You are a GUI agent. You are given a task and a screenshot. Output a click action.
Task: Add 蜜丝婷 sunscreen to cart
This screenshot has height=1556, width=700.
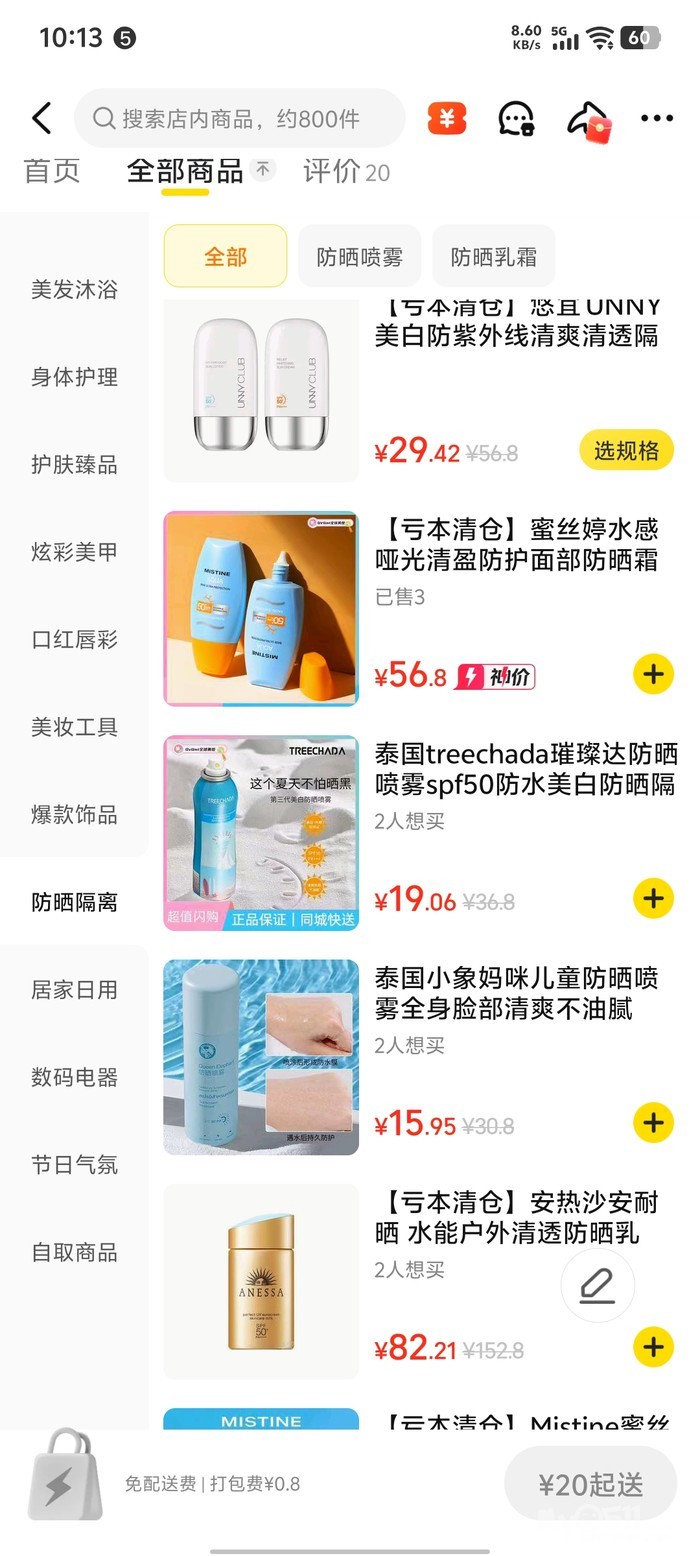pos(653,675)
